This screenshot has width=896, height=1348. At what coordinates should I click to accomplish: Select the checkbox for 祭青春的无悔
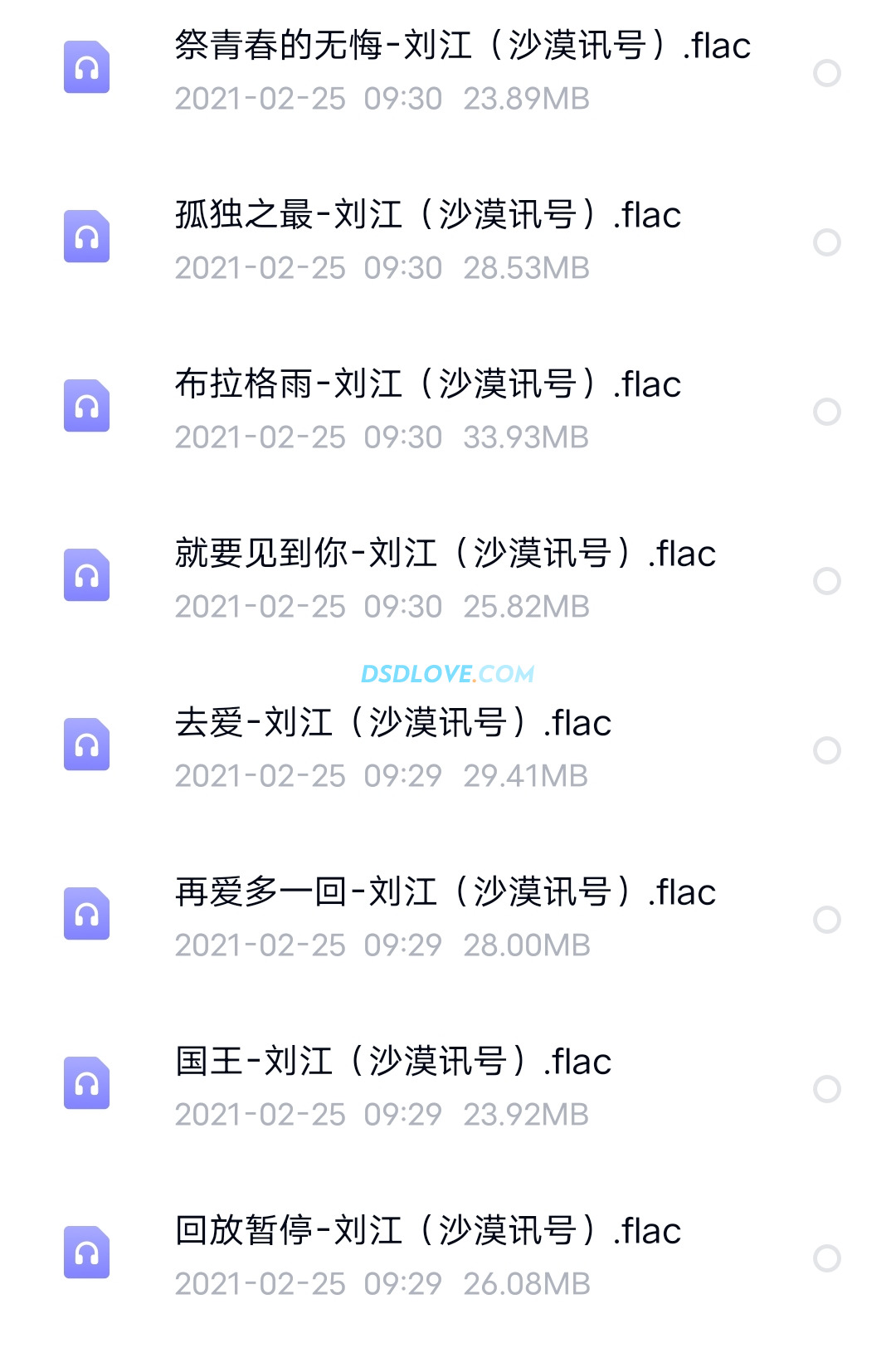(x=826, y=73)
